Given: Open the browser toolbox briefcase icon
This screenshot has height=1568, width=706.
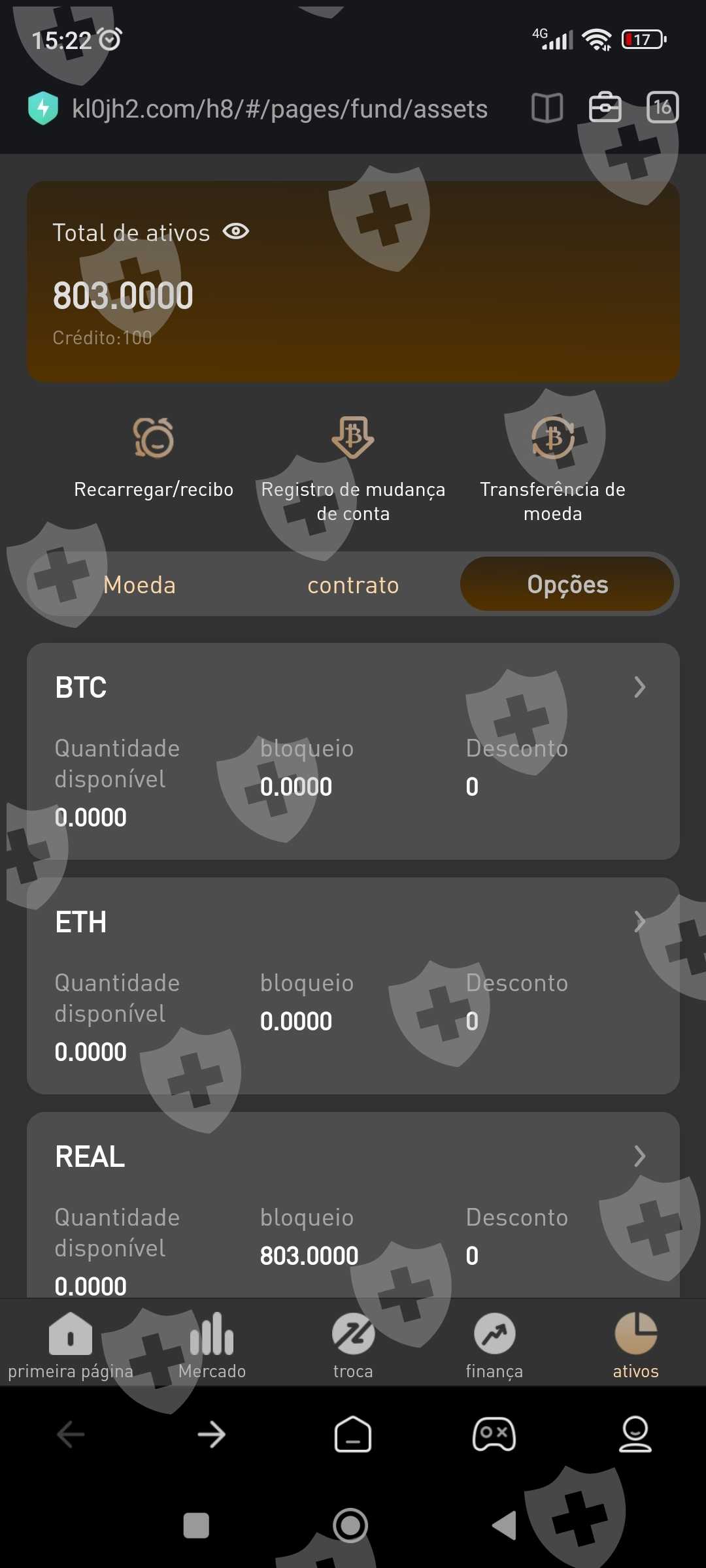Looking at the screenshot, I should coord(605,108).
